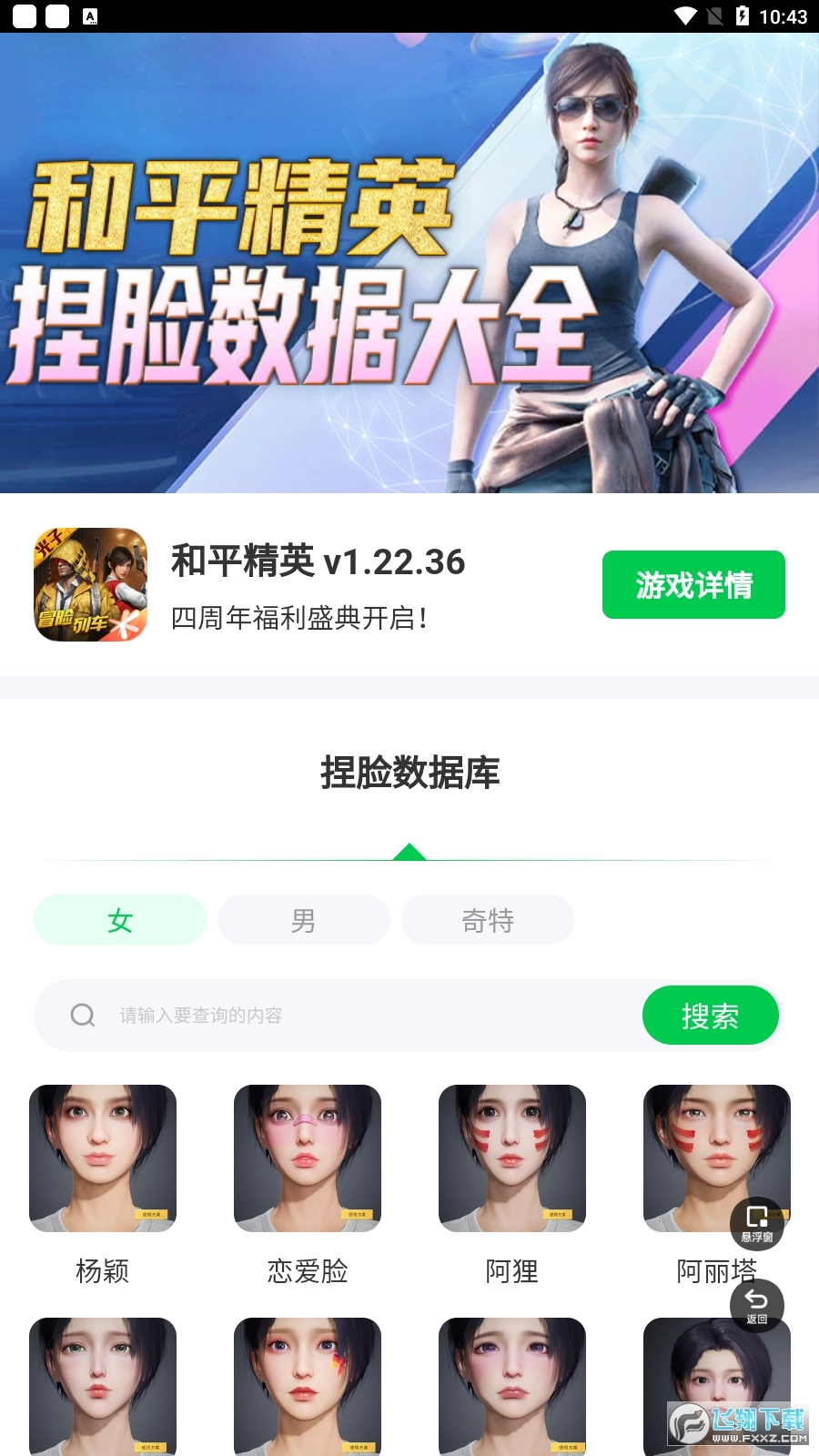Switch to the 奇特 category tab
The image size is (819, 1456).
click(488, 919)
